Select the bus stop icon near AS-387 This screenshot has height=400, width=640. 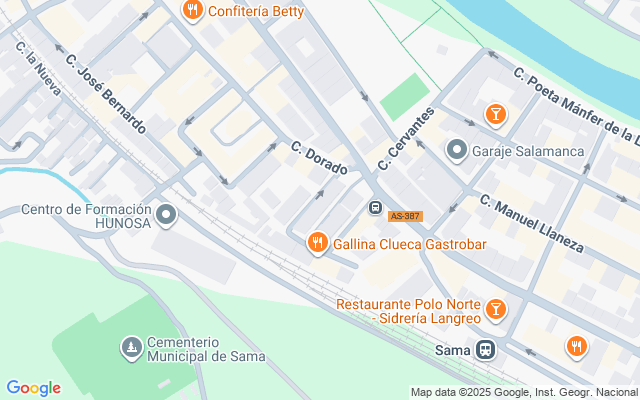pos(375,208)
